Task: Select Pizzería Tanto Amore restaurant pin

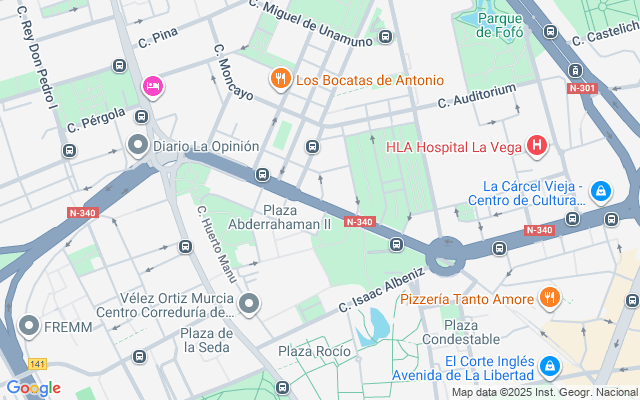Action: pyautogui.click(x=549, y=298)
